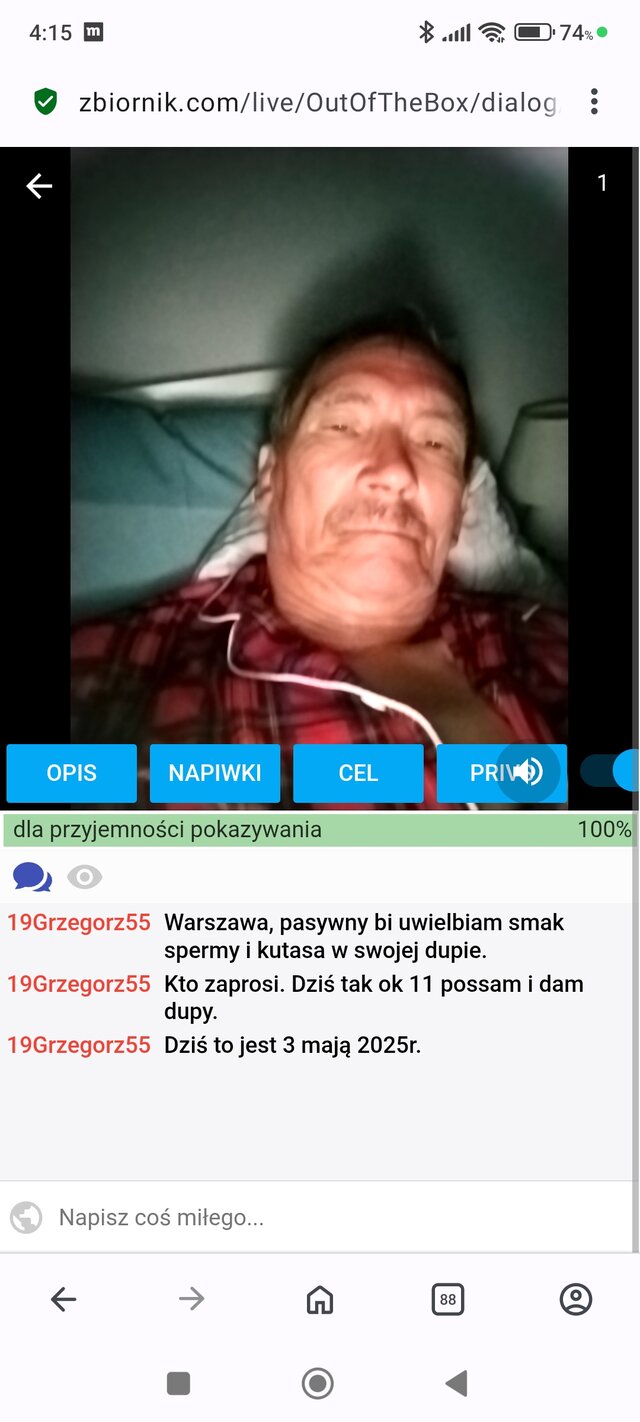
Task: Open recent apps with the square button
Action: pos(178,1384)
